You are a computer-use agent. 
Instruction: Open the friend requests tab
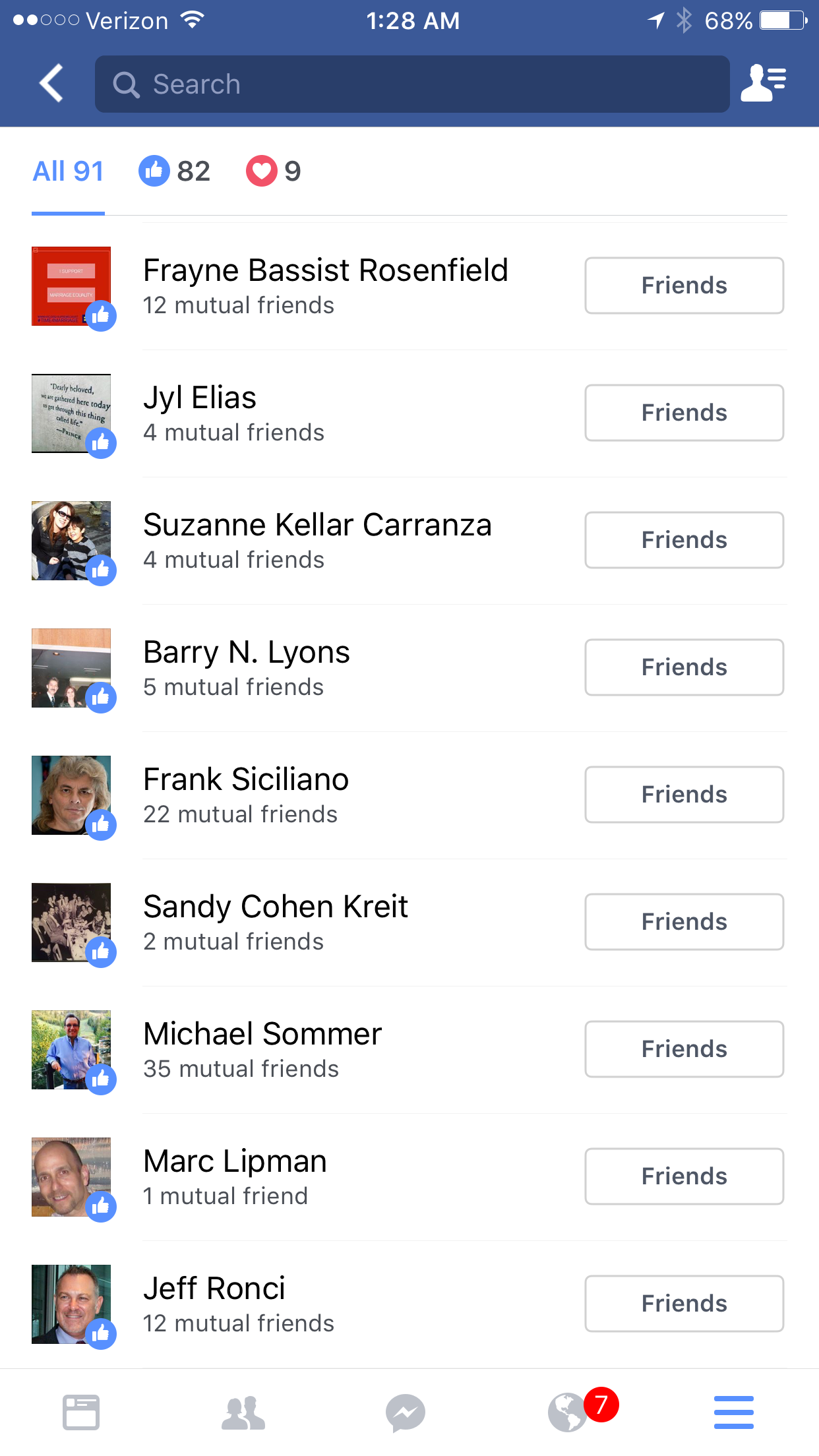(243, 1412)
